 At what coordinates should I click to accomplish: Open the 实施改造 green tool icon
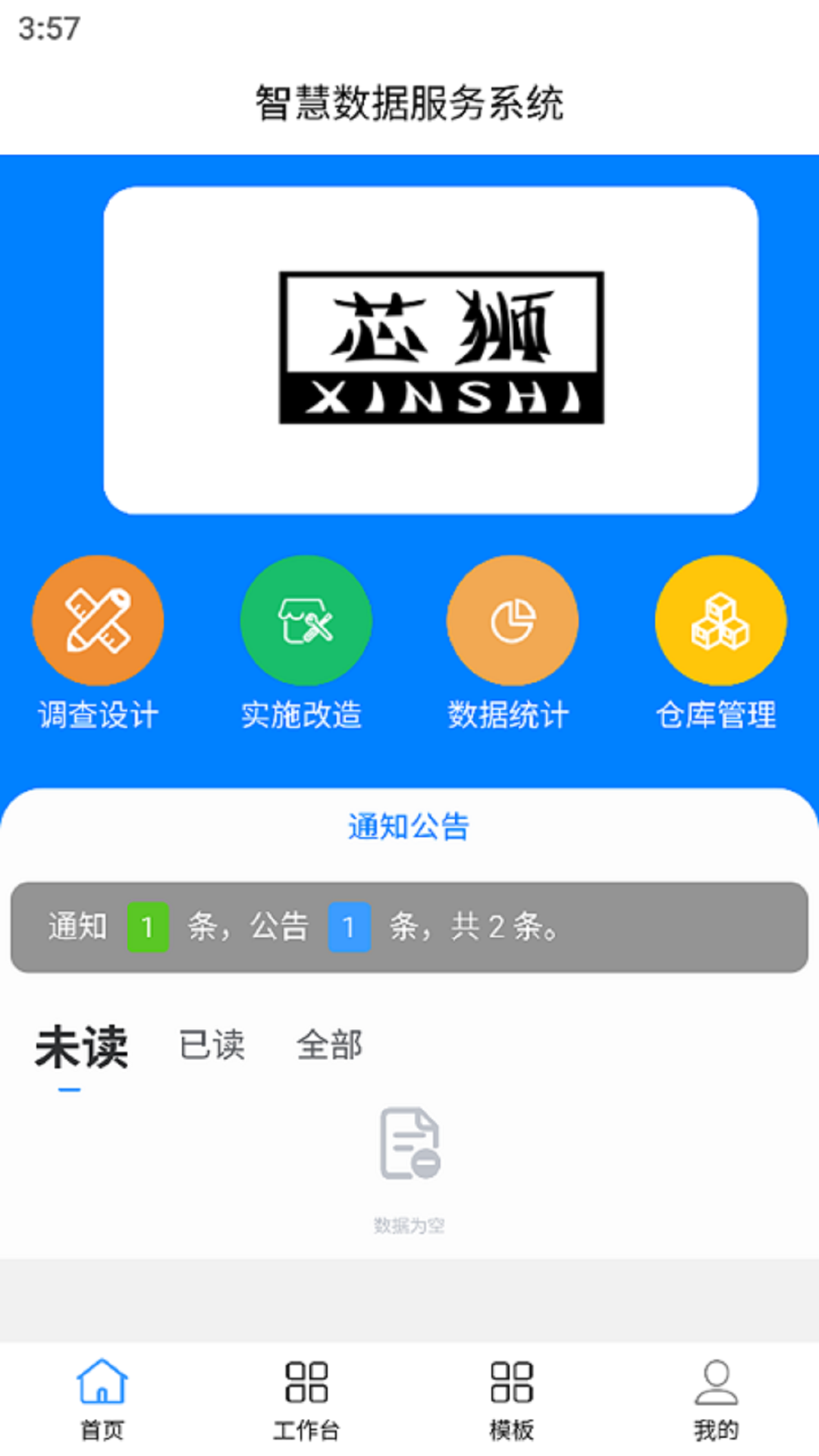point(306,620)
